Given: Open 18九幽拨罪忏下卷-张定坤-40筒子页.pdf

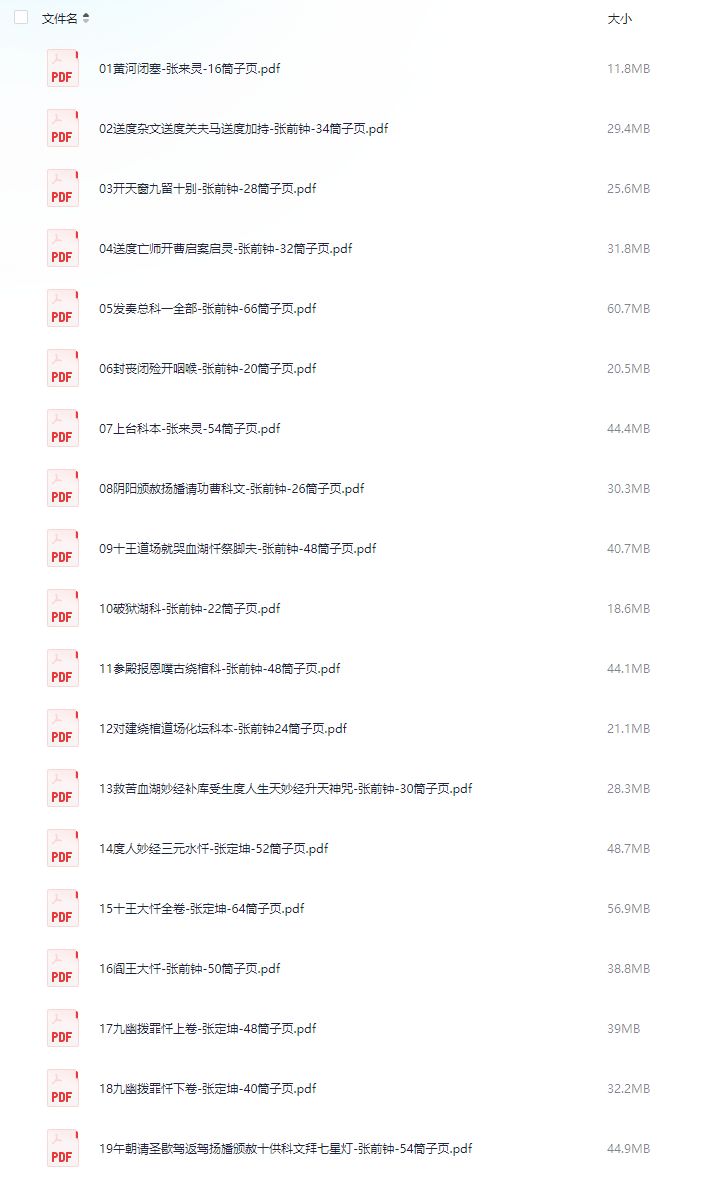Looking at the screenshot, I should [207, 1089].
